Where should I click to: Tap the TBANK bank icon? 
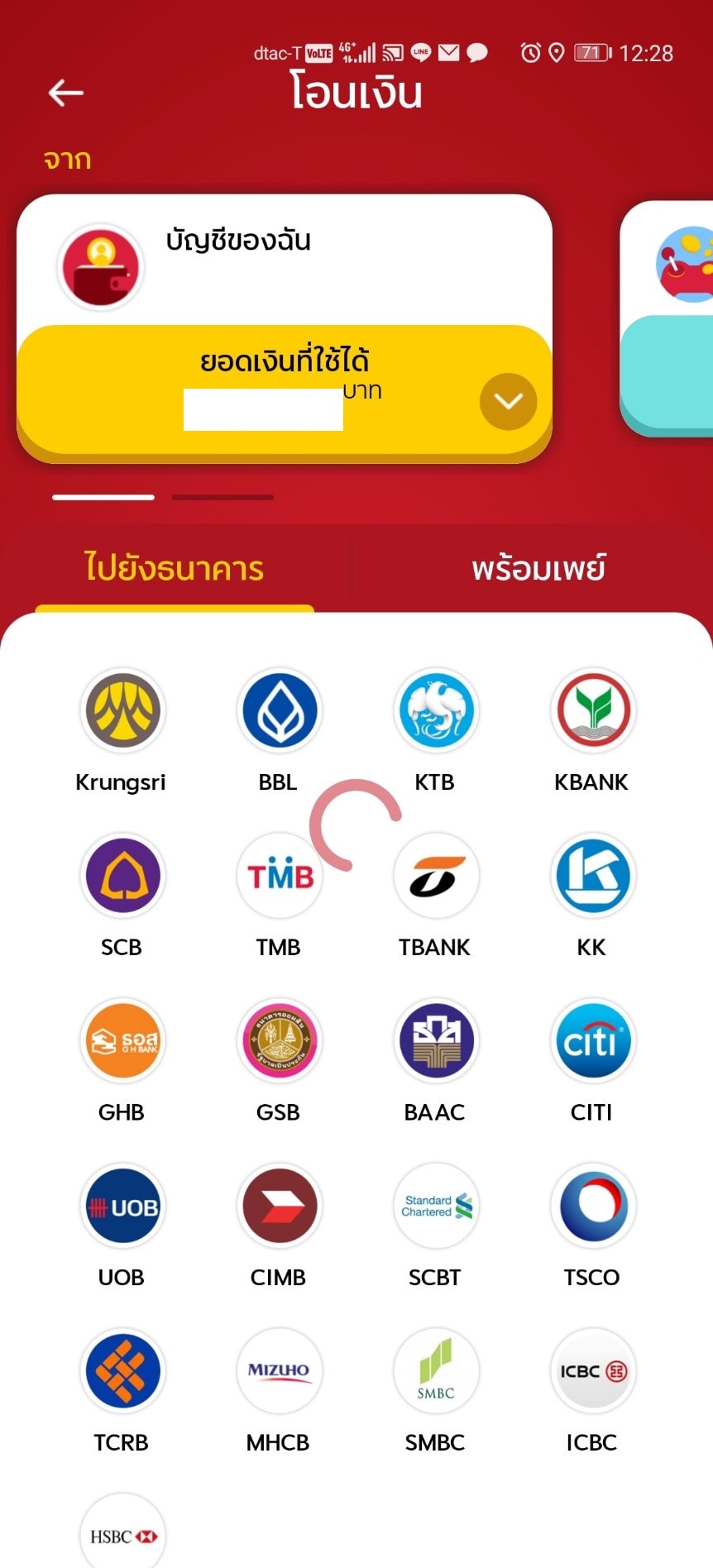(x=436, y=876)
